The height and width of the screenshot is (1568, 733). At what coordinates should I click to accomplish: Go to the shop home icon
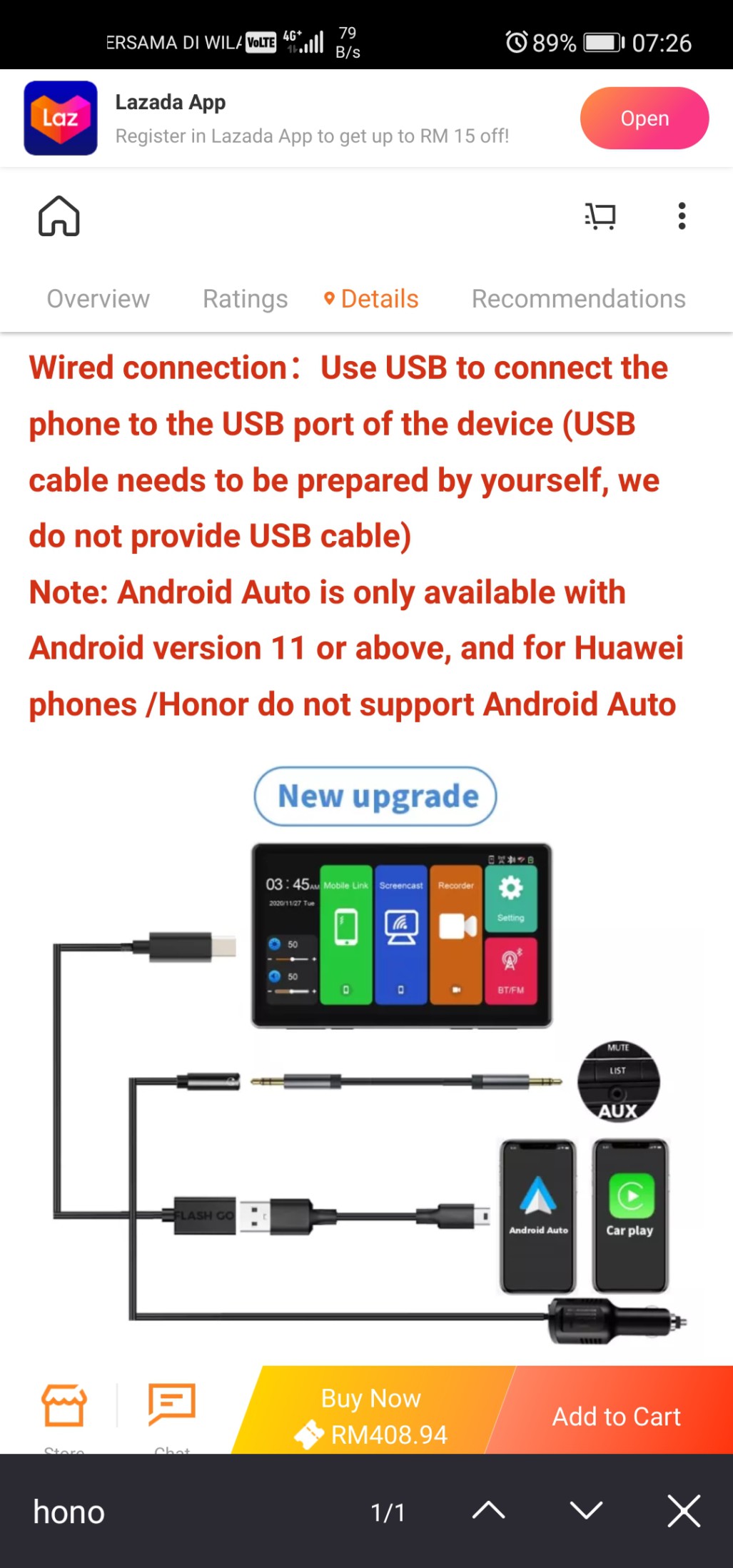point(59,216)
